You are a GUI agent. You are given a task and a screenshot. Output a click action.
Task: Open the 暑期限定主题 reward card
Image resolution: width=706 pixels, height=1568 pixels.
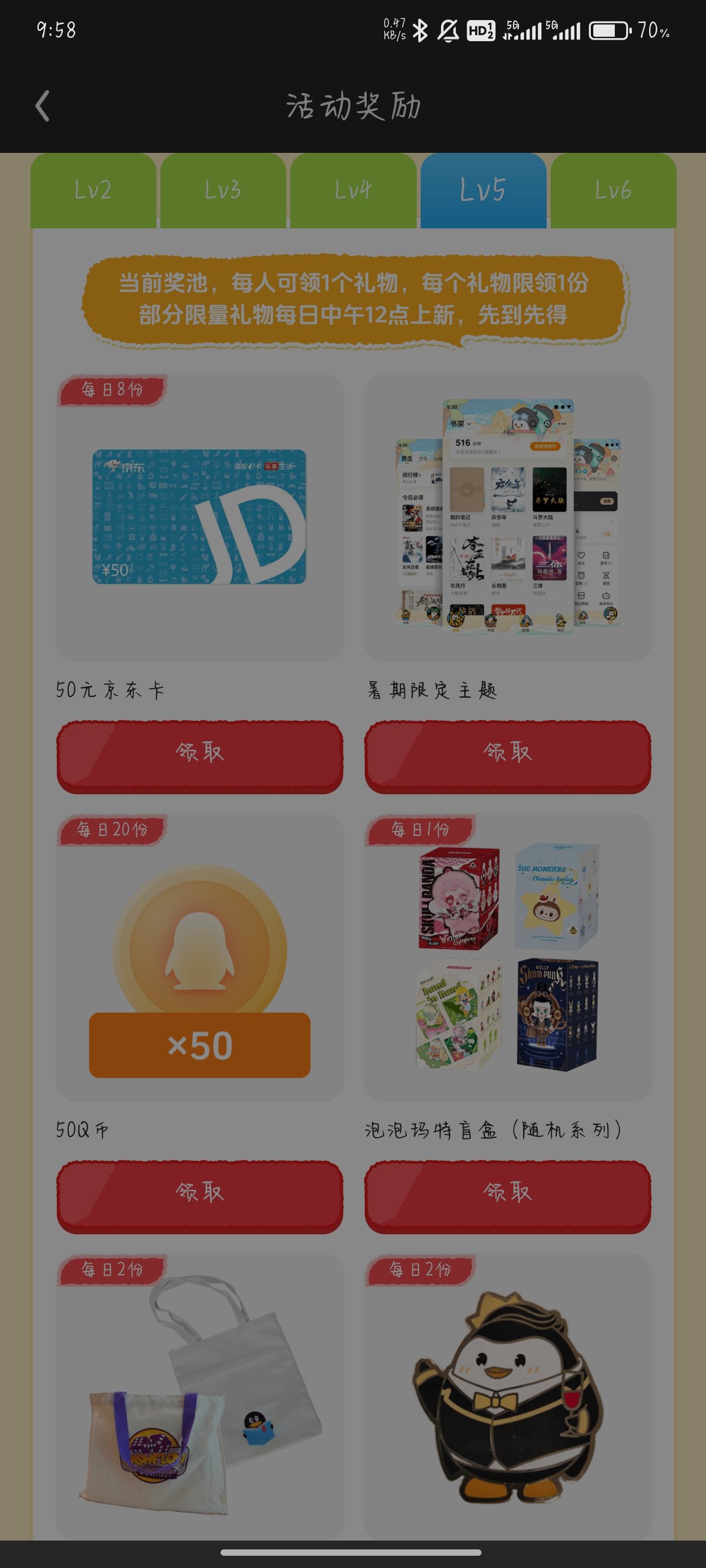(507, 517)
